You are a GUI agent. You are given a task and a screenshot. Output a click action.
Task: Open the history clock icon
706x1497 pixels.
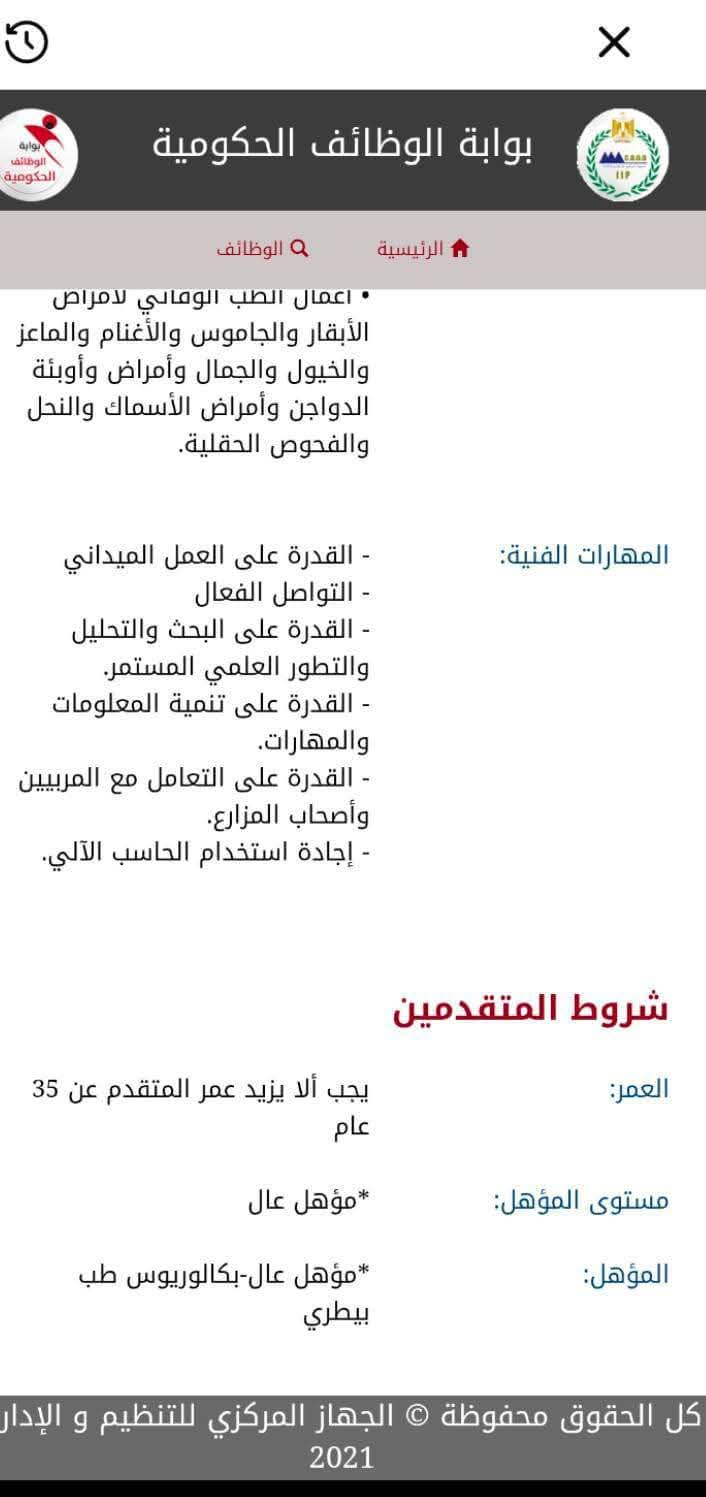26,42
